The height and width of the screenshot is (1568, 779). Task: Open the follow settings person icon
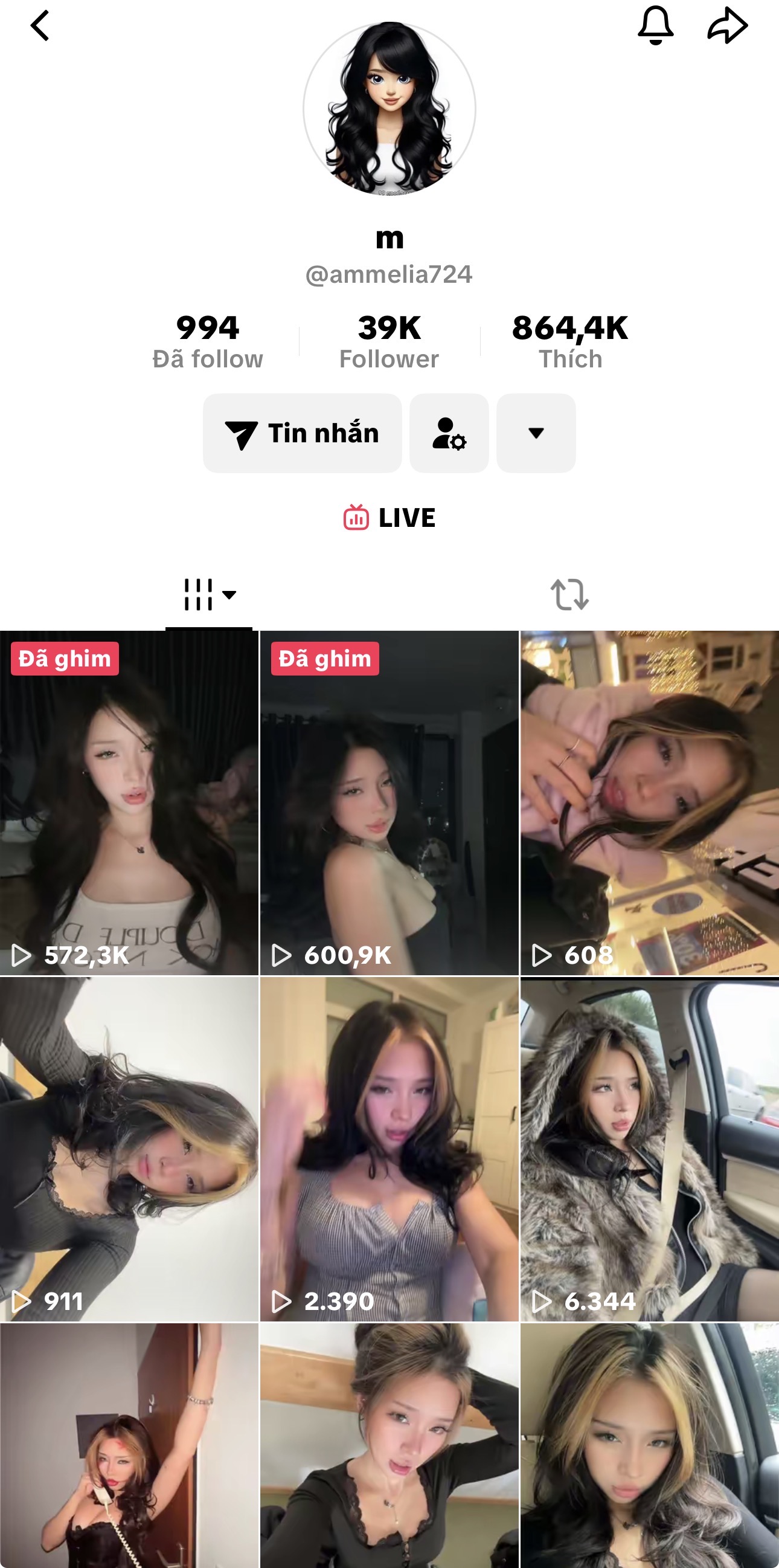(x=449, y=433)
